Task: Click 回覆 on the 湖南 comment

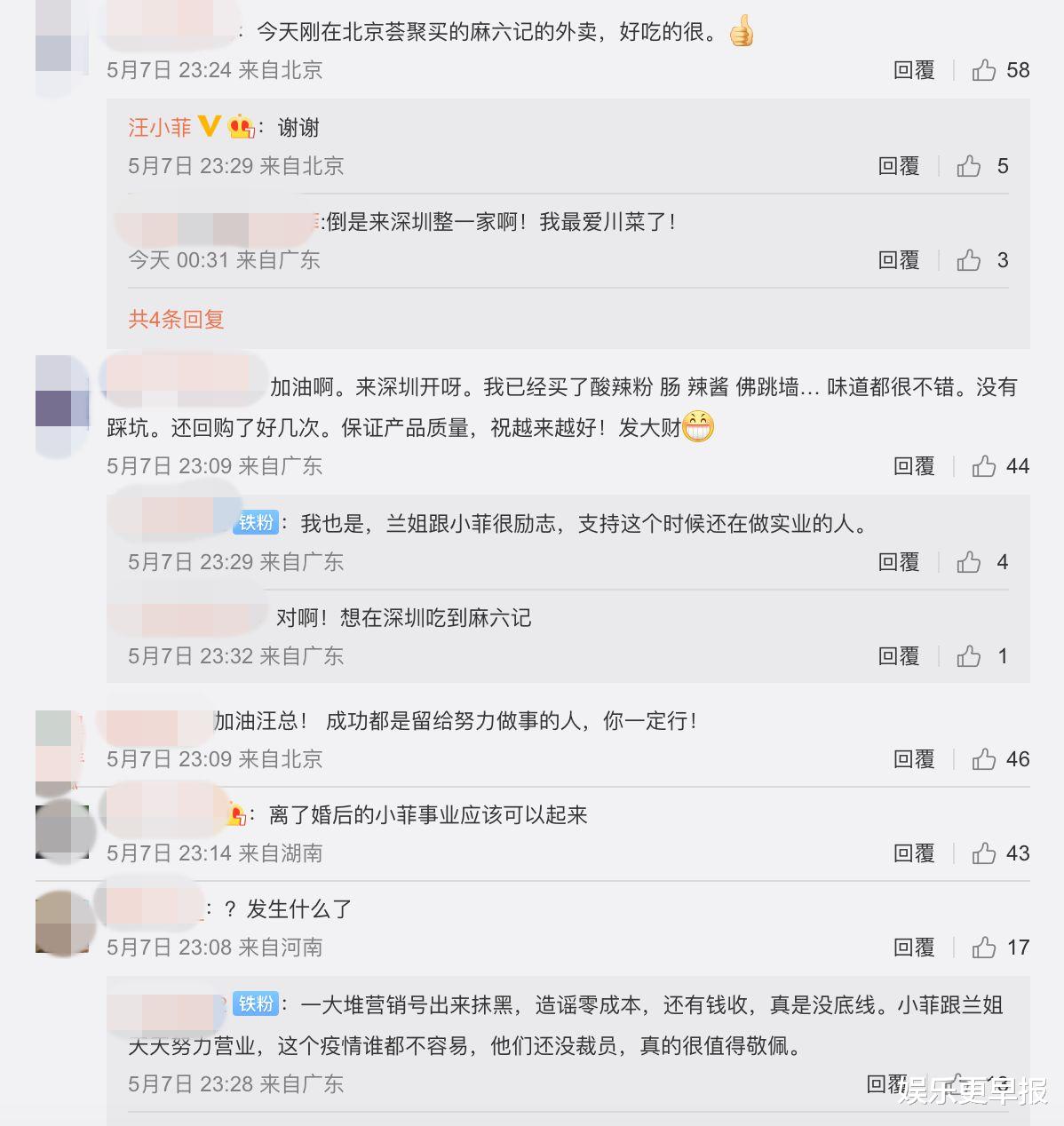Action: (x=913, y=853)
